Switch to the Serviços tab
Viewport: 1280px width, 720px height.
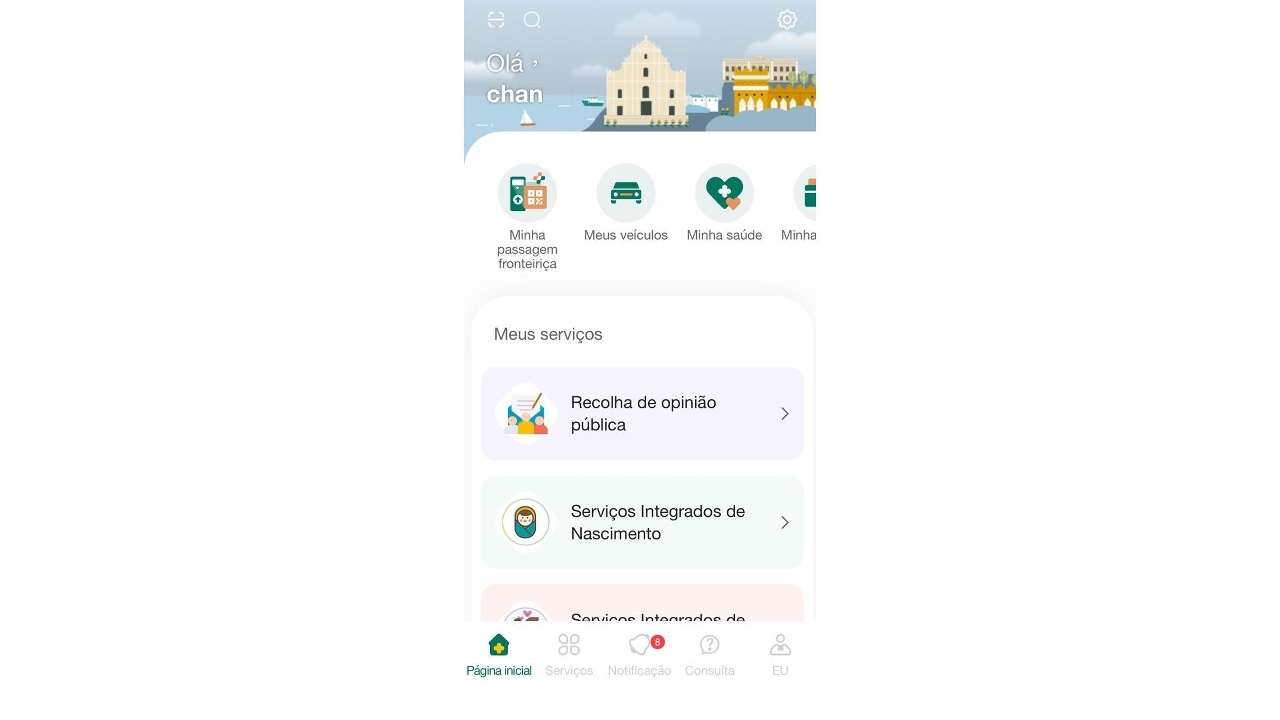click(569, 655)
